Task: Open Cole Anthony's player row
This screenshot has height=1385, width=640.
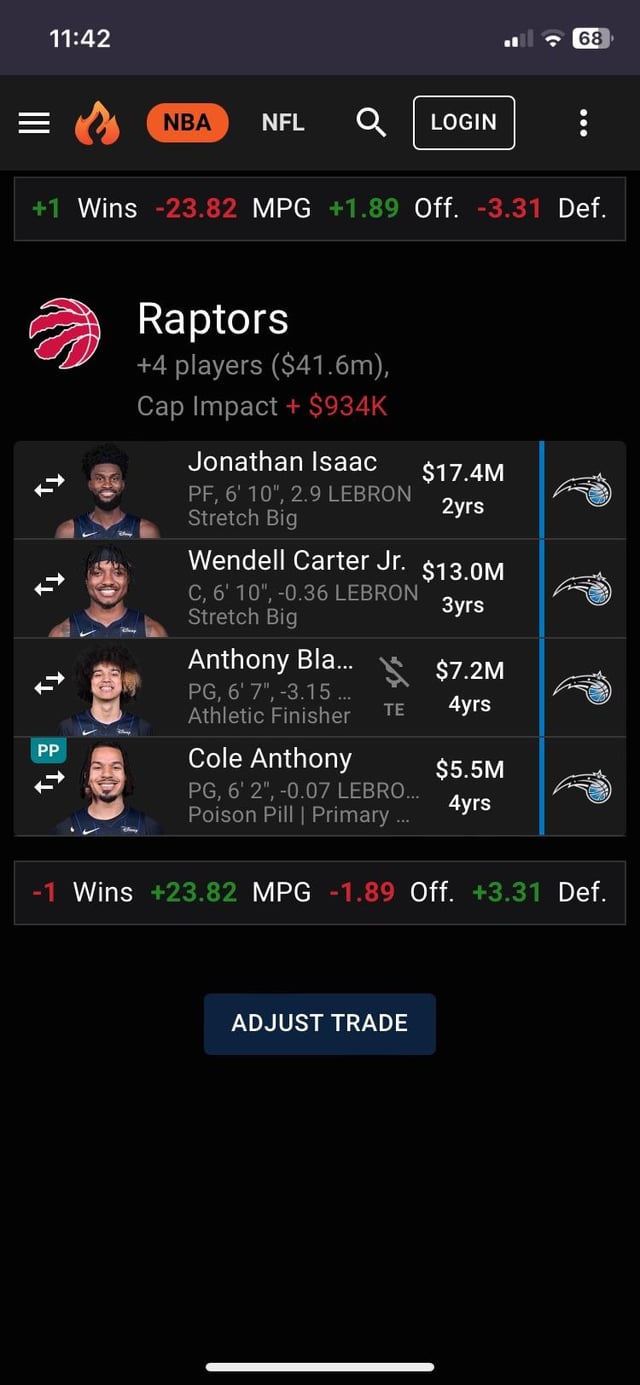Action: (270, 786)
